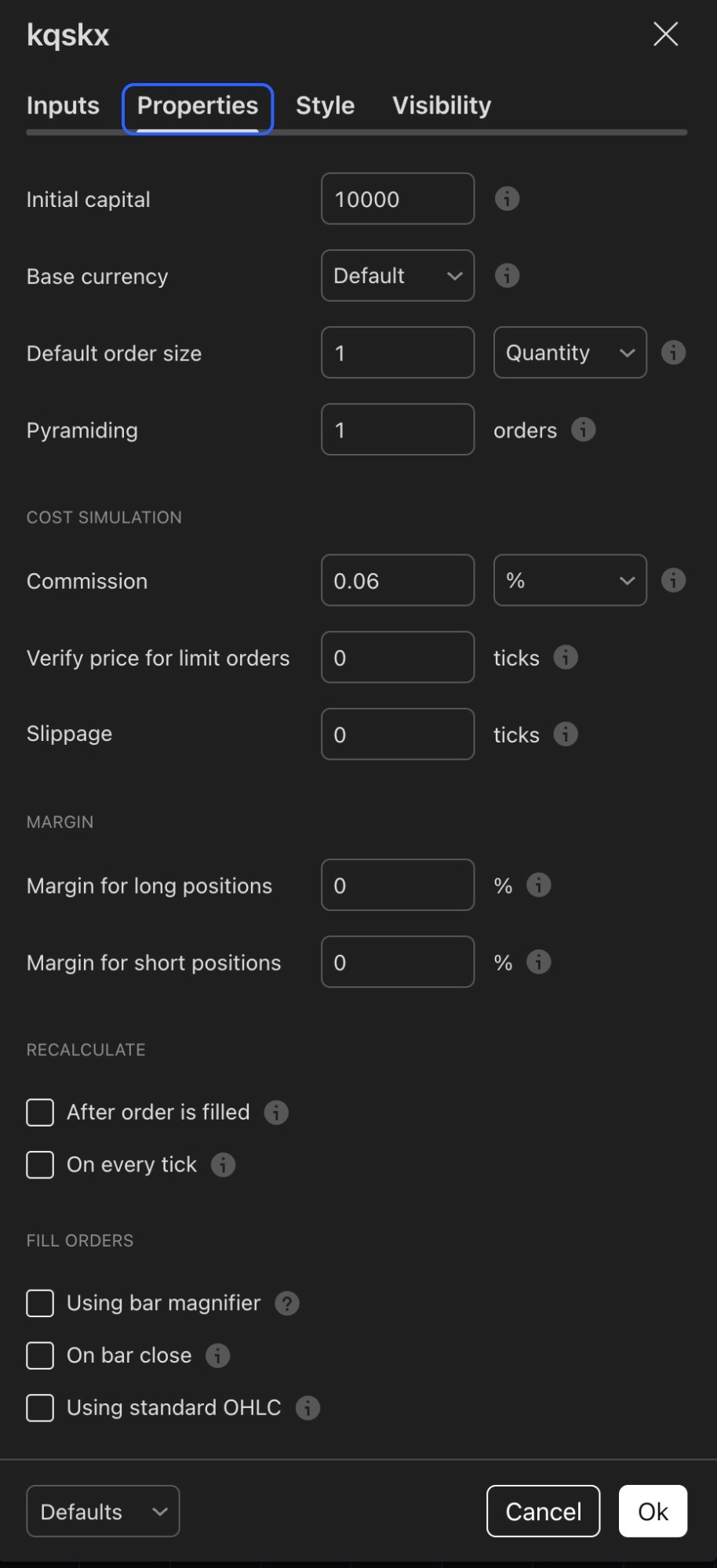Open the Base currency dropdown
The width and height of the screenshot is (717, 1568).
tap(398, 275)
